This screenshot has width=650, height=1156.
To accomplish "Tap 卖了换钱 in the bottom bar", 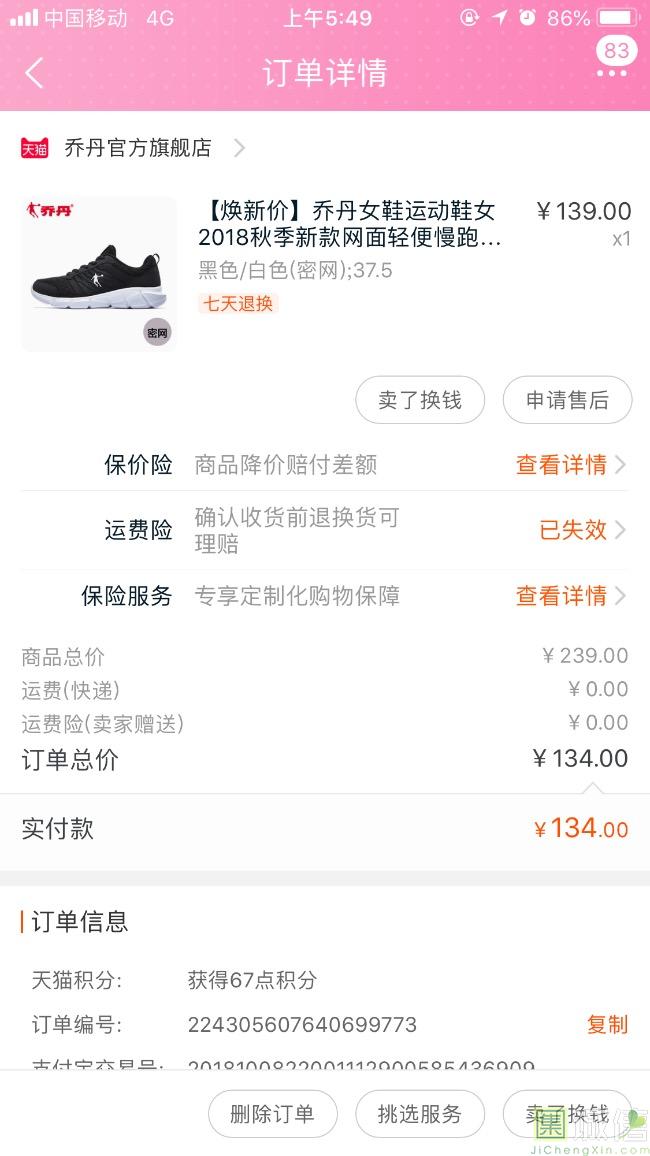I will [568, 1114].
